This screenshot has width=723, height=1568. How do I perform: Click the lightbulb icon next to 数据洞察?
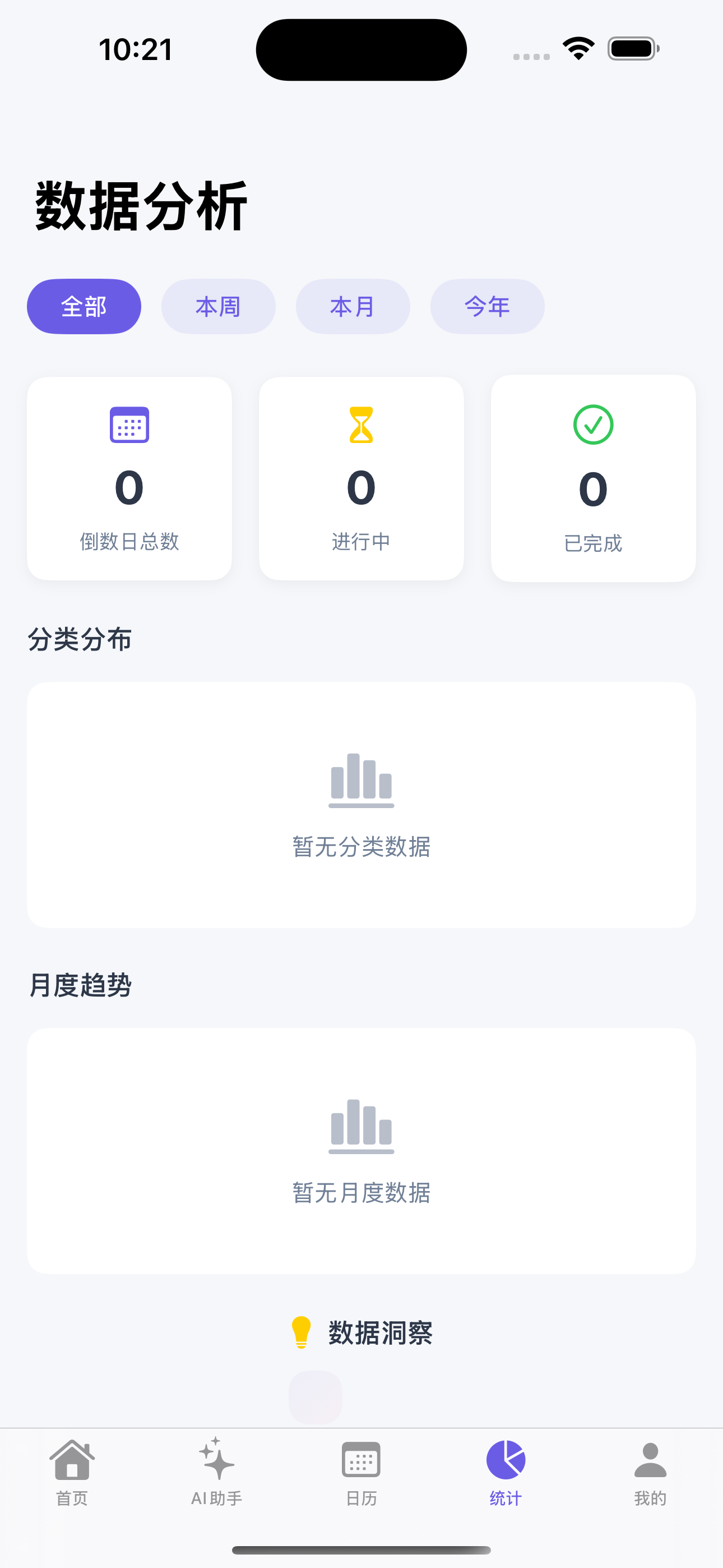pos(302,1333)
